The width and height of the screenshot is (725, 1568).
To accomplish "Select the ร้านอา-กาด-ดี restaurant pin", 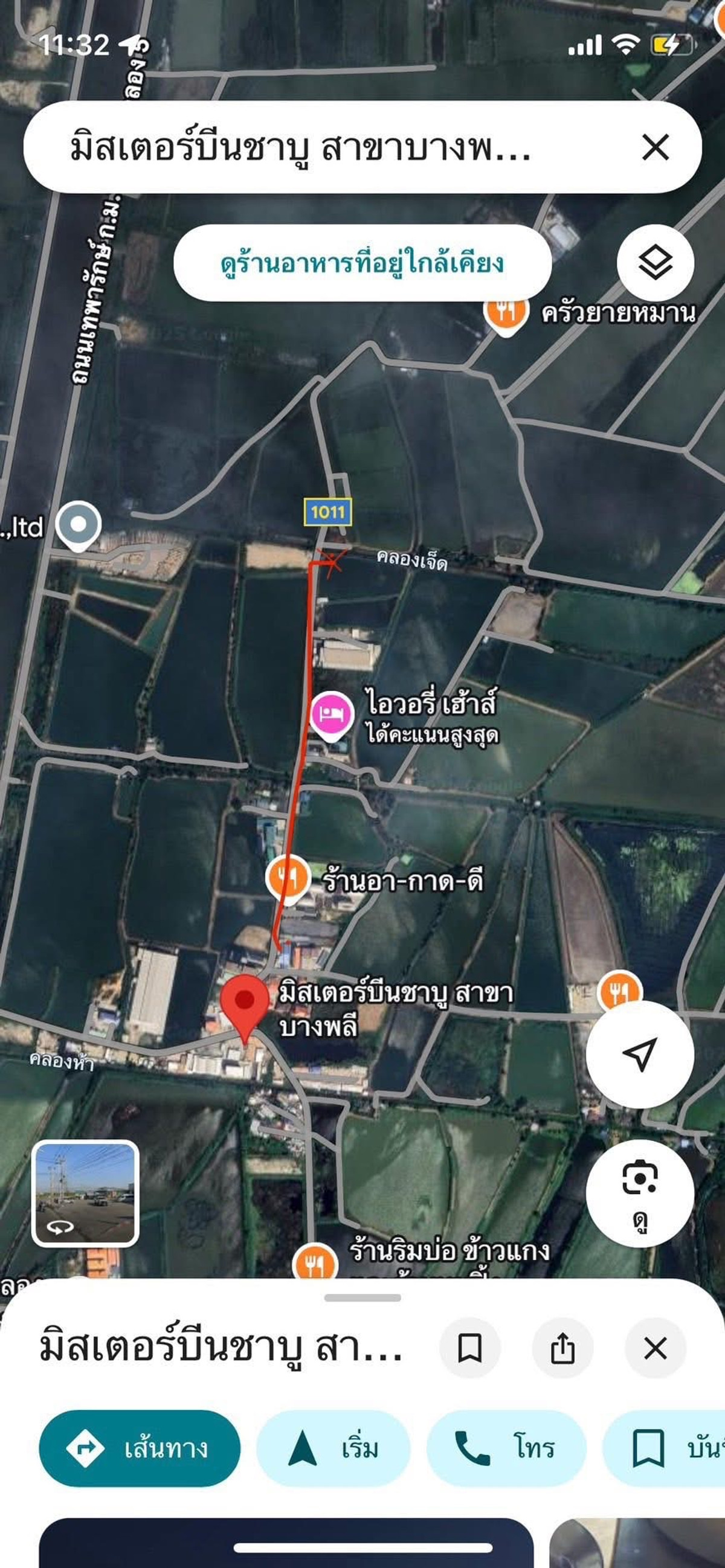I will coord(288,878).
